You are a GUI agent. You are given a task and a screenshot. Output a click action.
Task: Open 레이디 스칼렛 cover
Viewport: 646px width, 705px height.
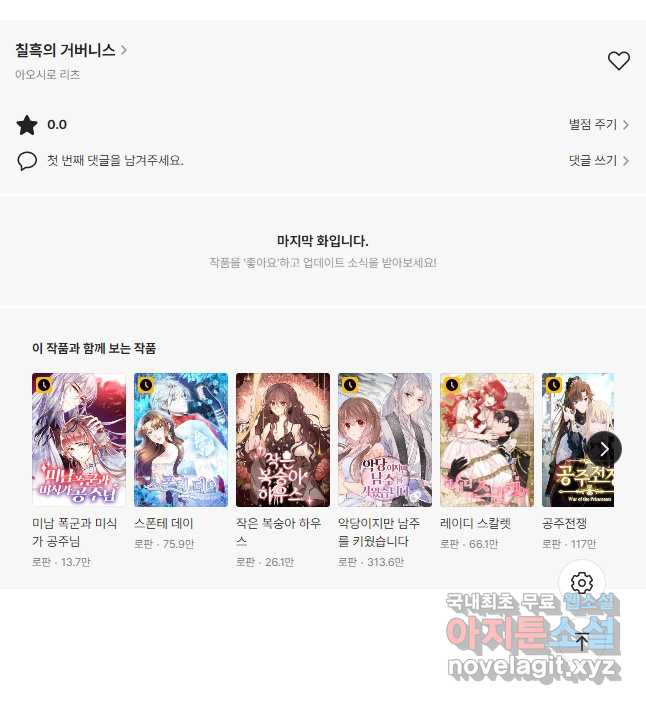[x=487, y=440]
